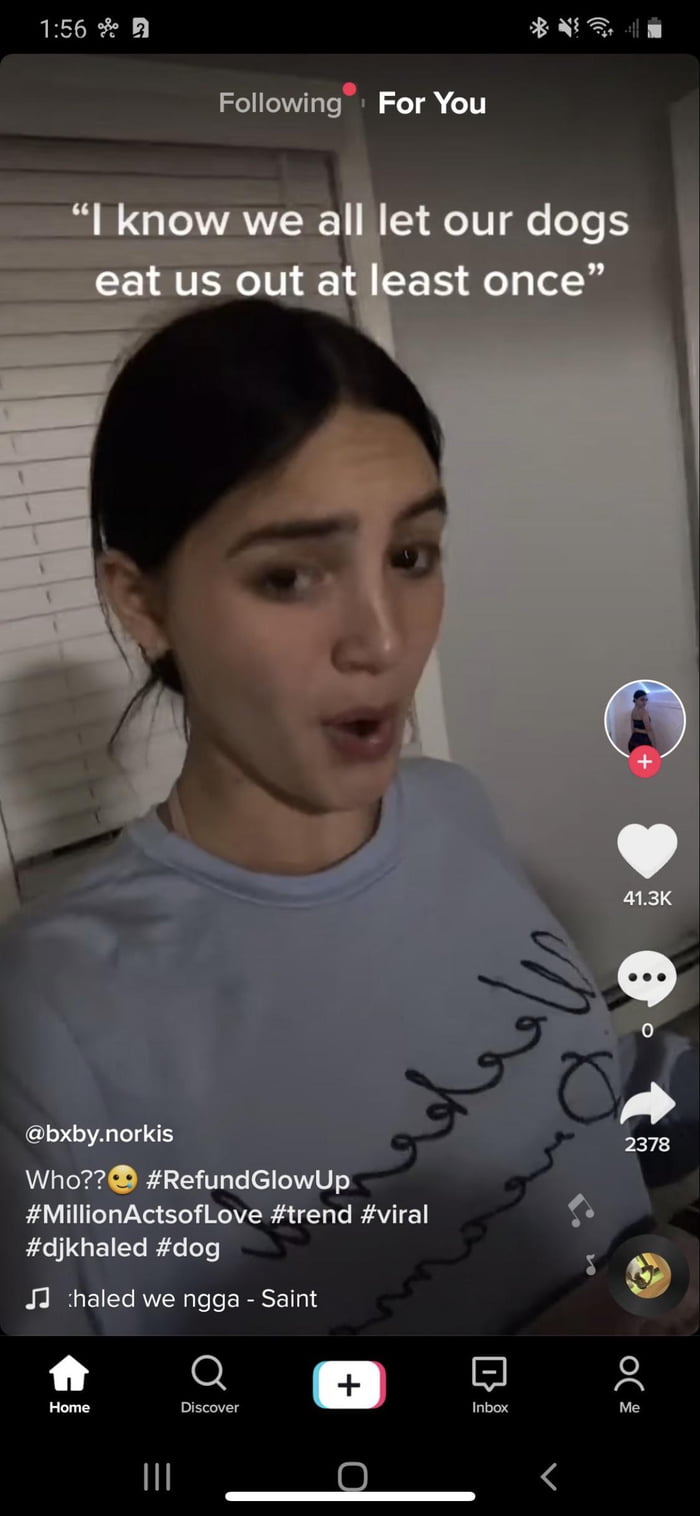Tap the system back button

548,1476
